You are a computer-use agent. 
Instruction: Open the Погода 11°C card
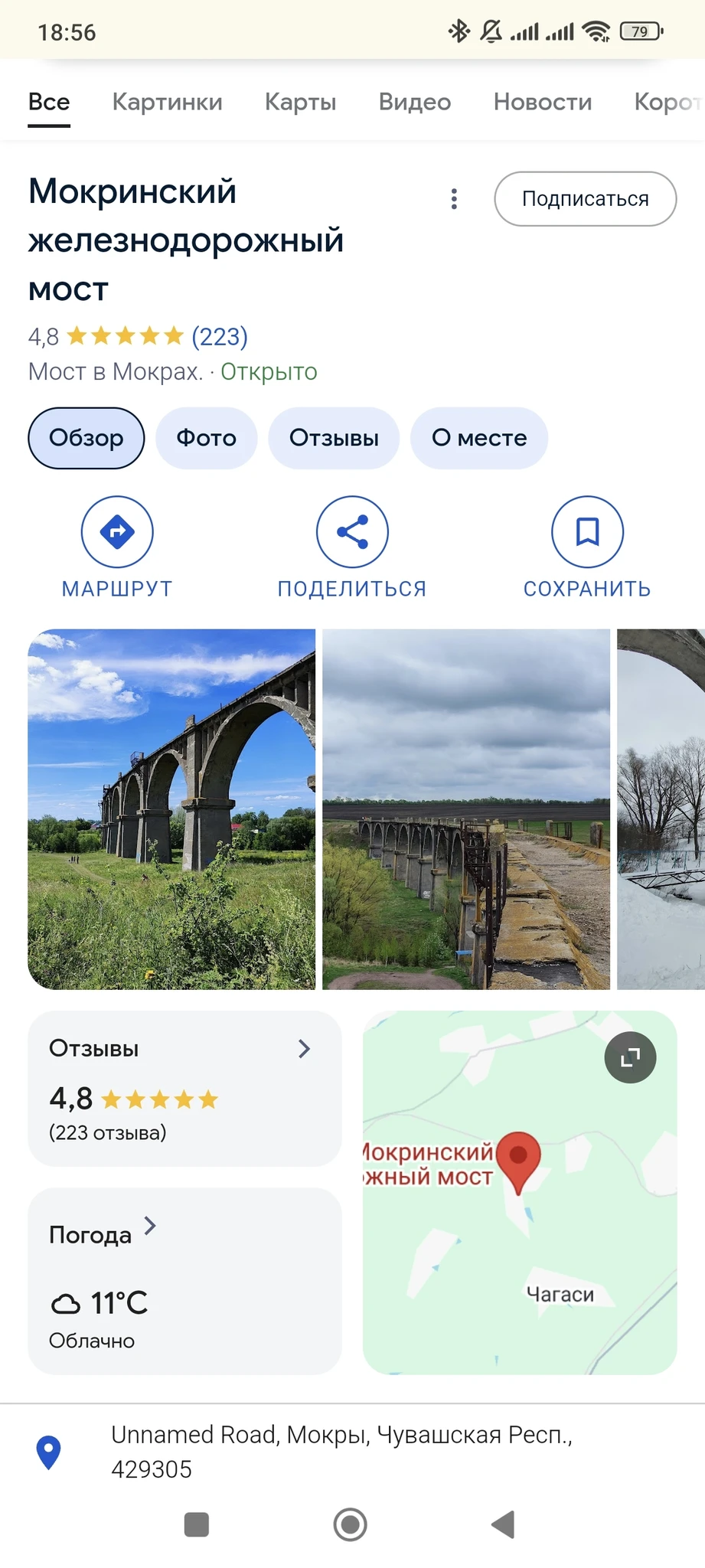tap(184, 1280)
